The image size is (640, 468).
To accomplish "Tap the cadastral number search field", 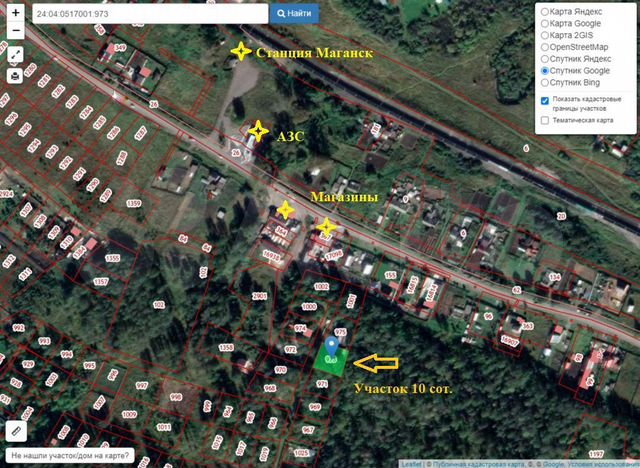I will 150,14.
